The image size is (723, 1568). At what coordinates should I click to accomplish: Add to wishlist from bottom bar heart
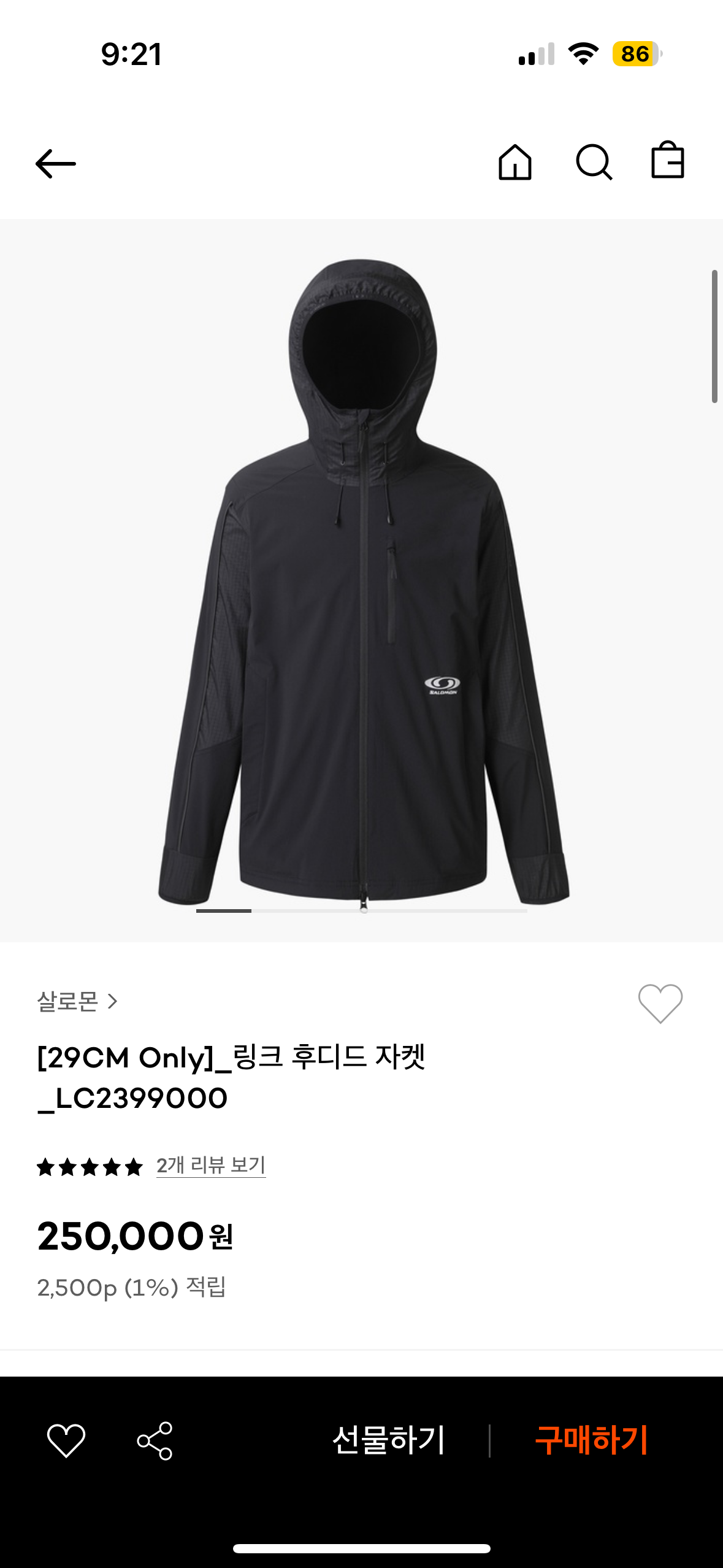coord(66,1440)
